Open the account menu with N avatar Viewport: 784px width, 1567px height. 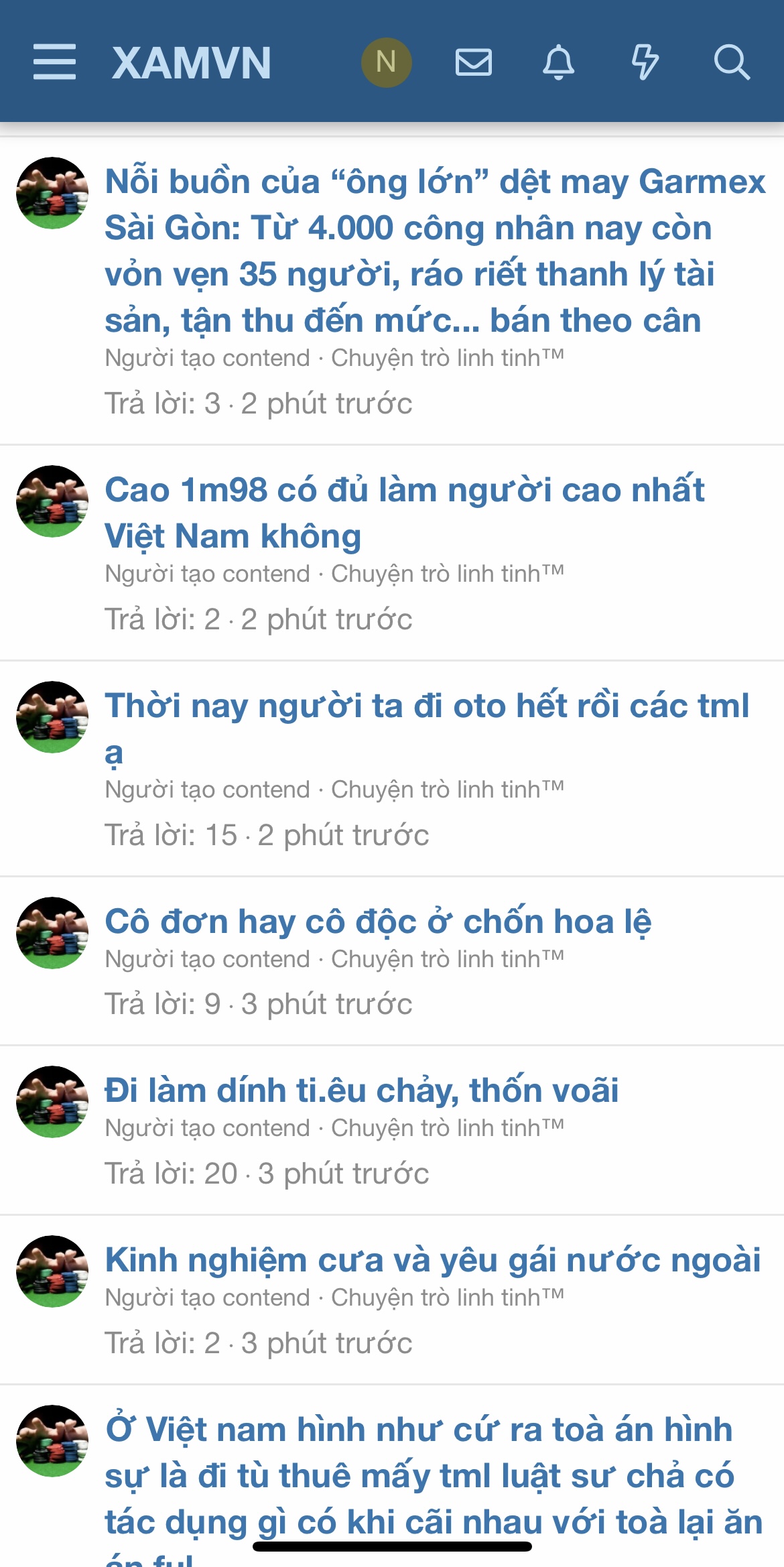tap(386, 62)
